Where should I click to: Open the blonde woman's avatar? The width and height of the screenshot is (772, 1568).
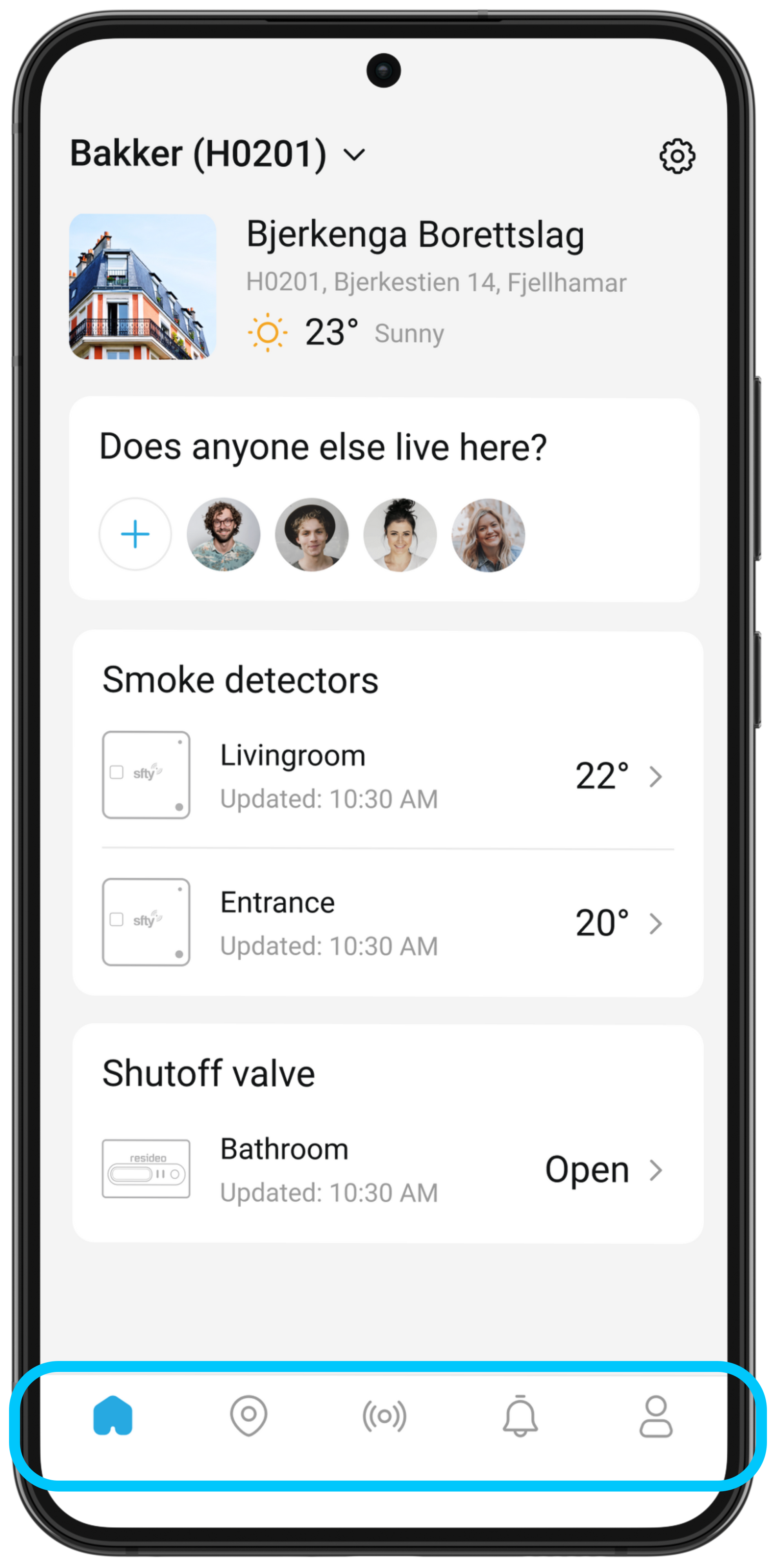pos(488,534)
